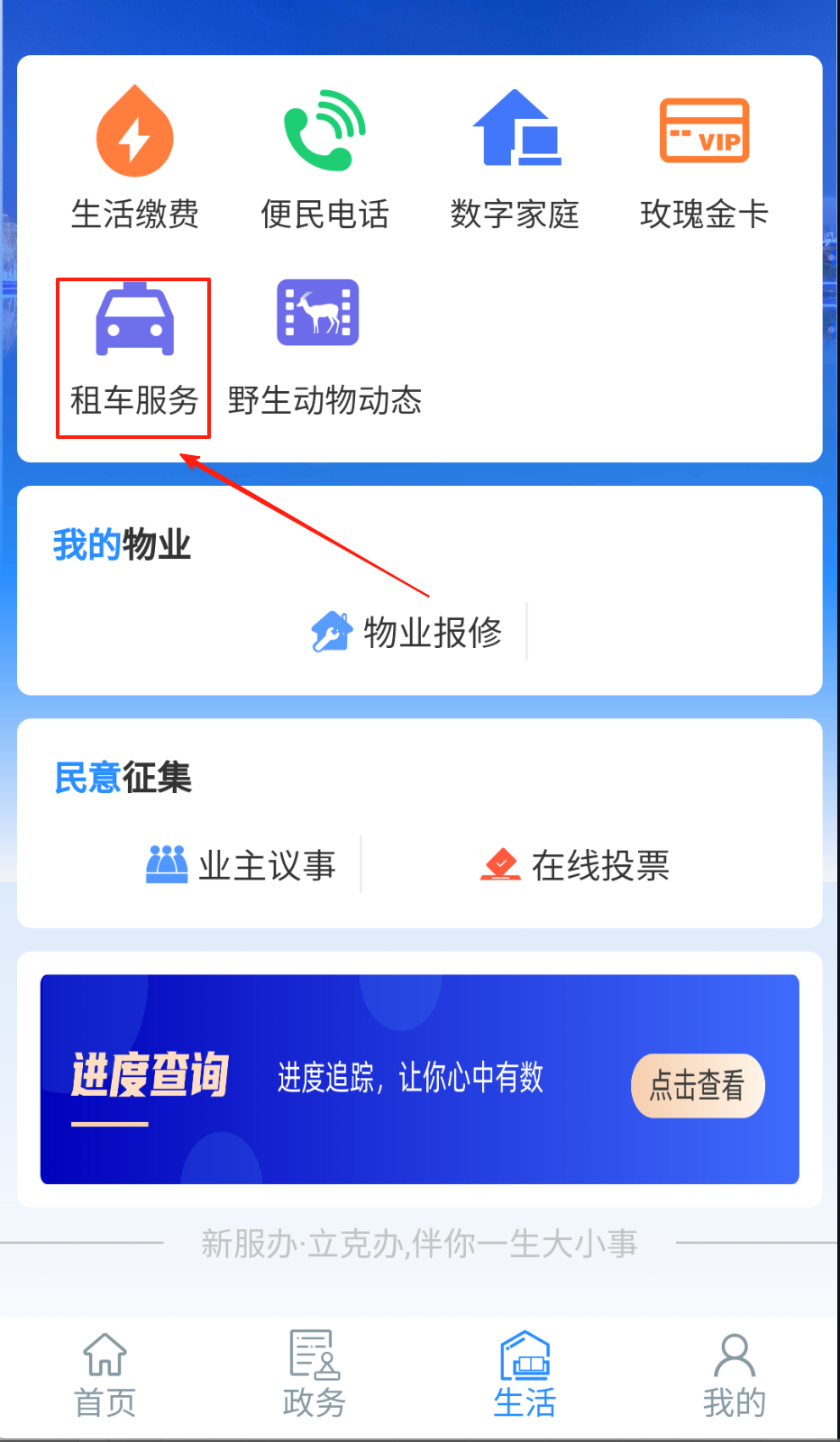Viewport: 840px width, 1442px height.
Task: Tap the 点击查看 button on 进度查询 banner
Action: (x=698, y=1085)
